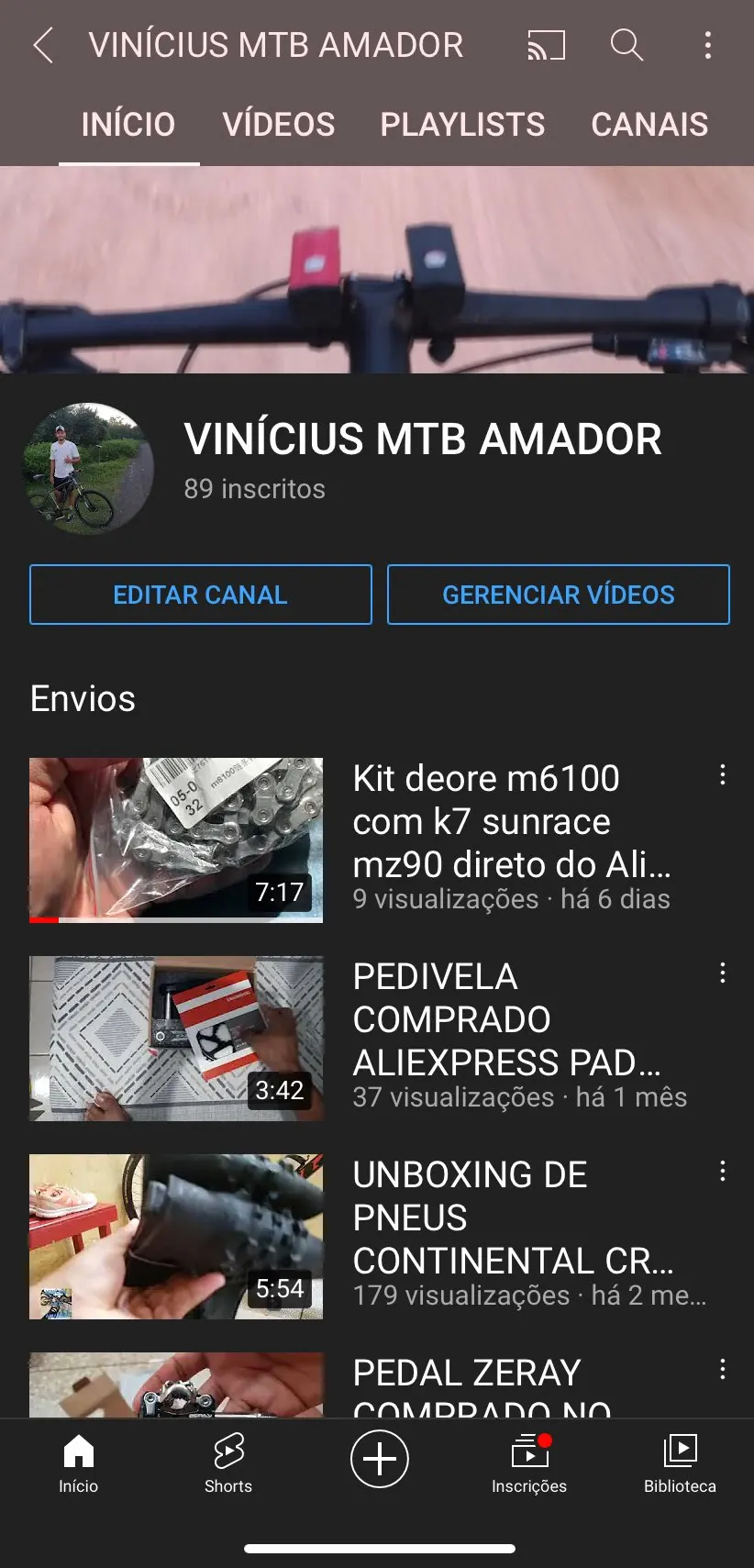
Task: Go to the Shorts tab
Action: 228,1463
